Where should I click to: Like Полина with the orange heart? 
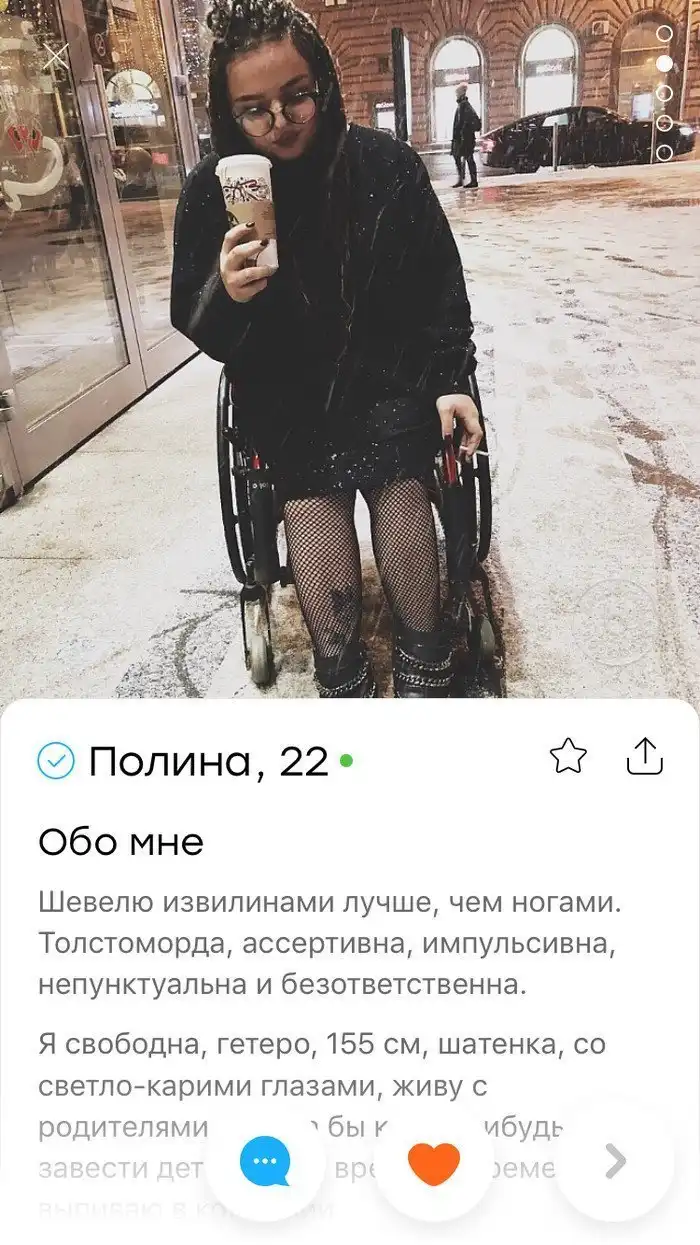(x=434, y=1162)
